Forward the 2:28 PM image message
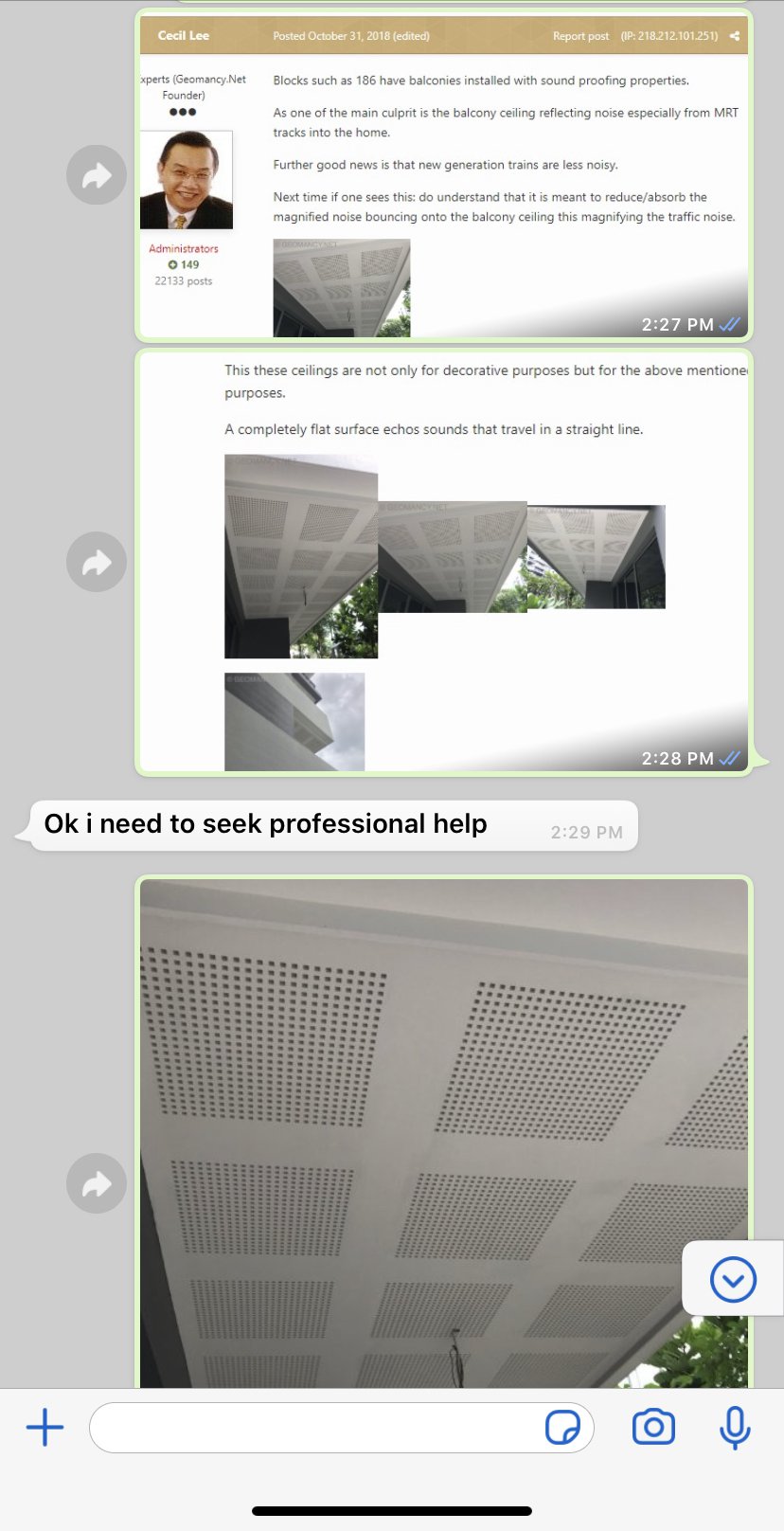784x1531 pixels. point(97,563)
